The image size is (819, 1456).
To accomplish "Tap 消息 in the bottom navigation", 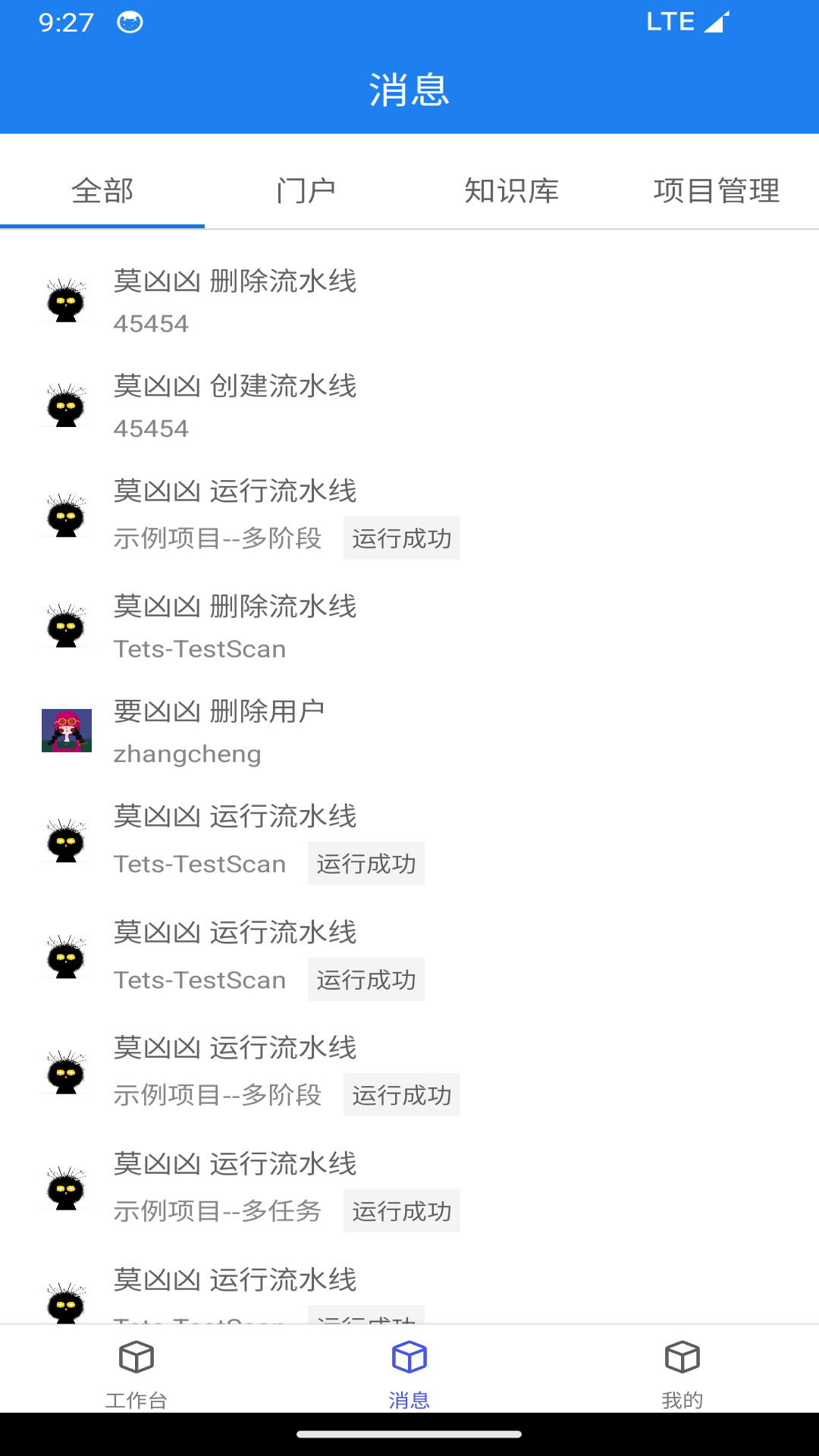I will [x=409, y=1371].
